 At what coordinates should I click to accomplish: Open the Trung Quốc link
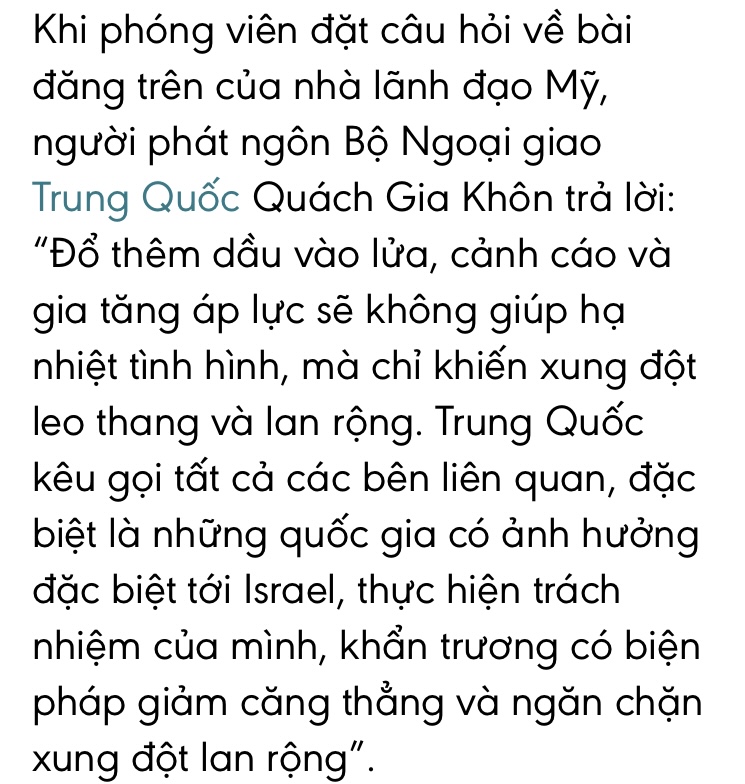click(136, 197)
